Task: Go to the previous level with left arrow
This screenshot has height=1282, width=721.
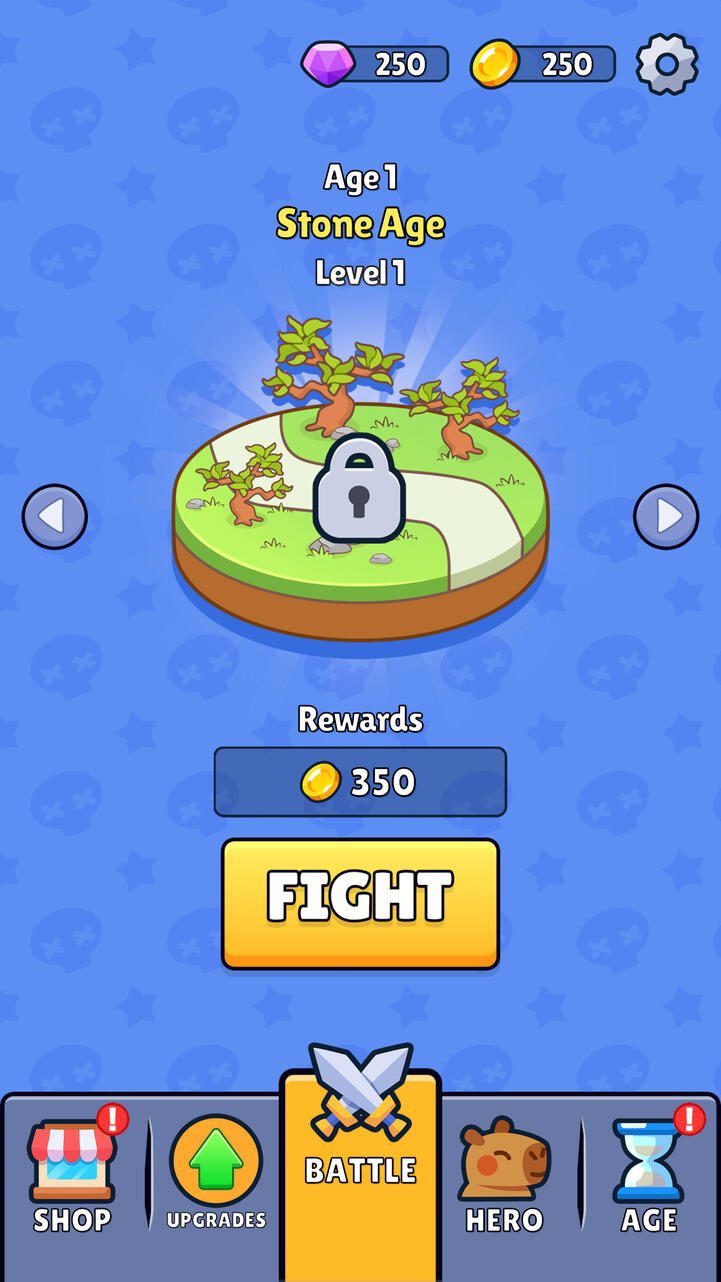Action: (55, 517)
